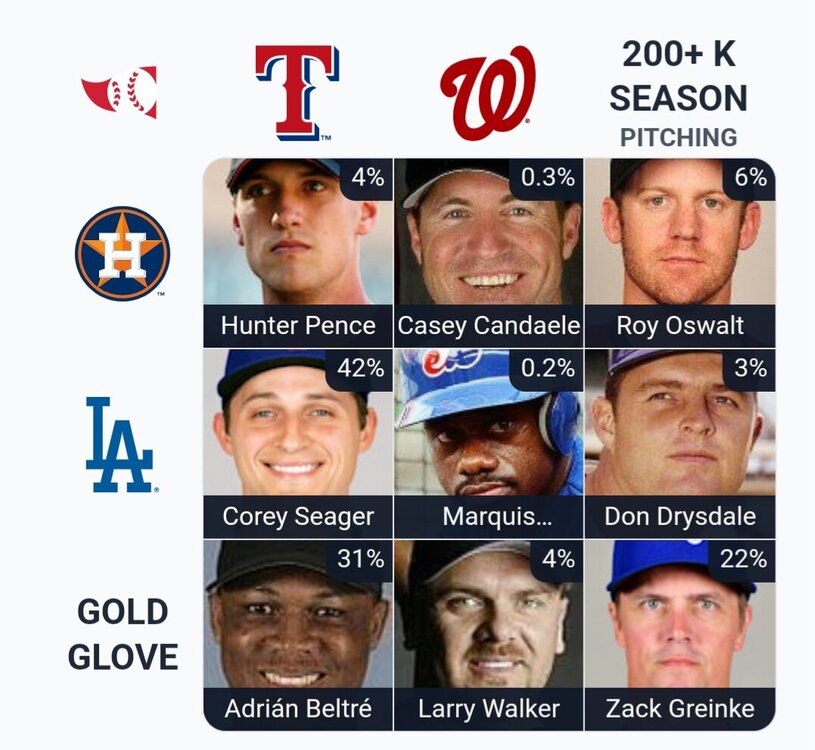Tap the Zack Greinke square
This screenshot has width=815, height=750.
(x=680, y=634)
